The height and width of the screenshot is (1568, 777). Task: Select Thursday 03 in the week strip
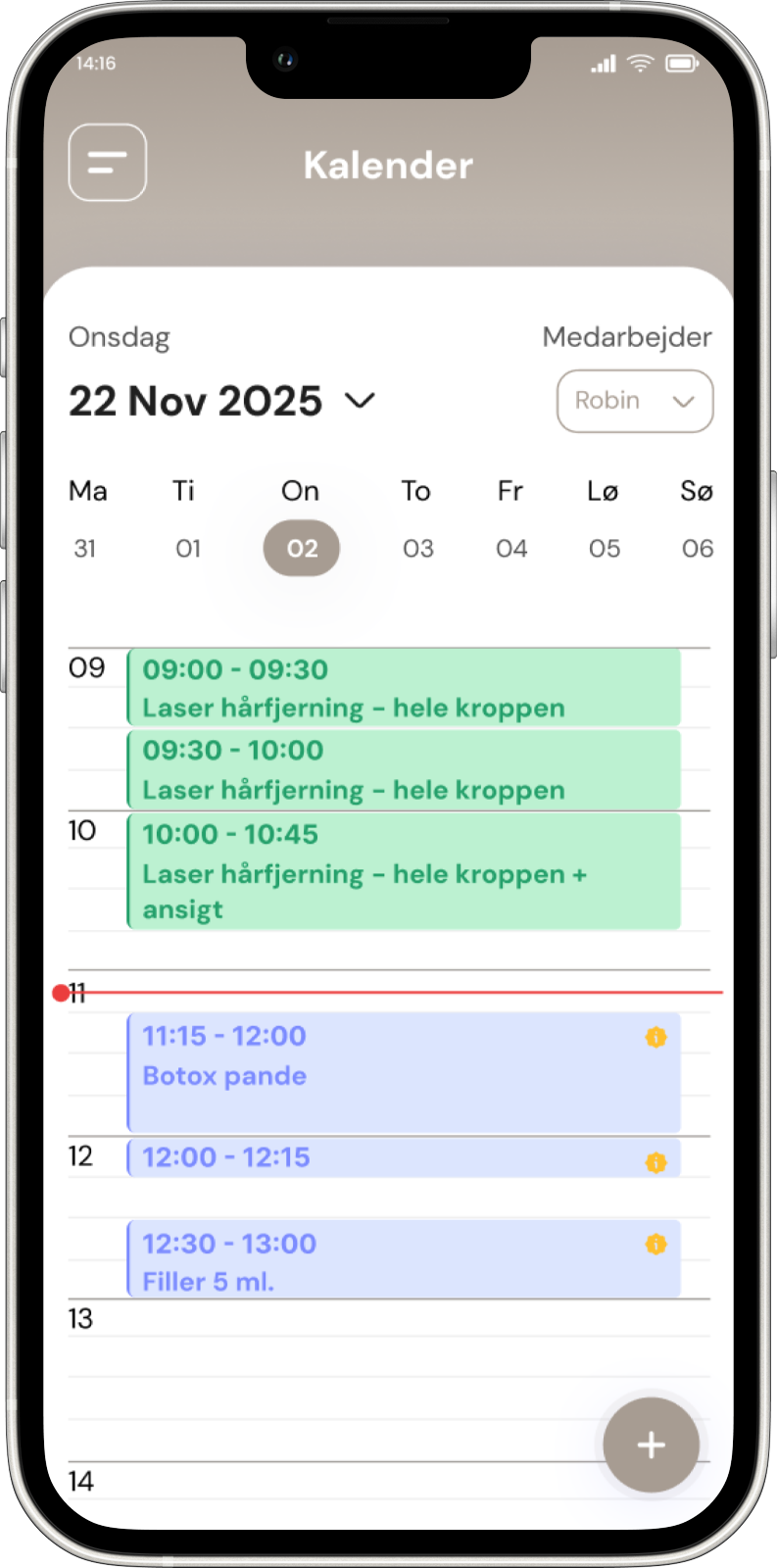[417, 548]
